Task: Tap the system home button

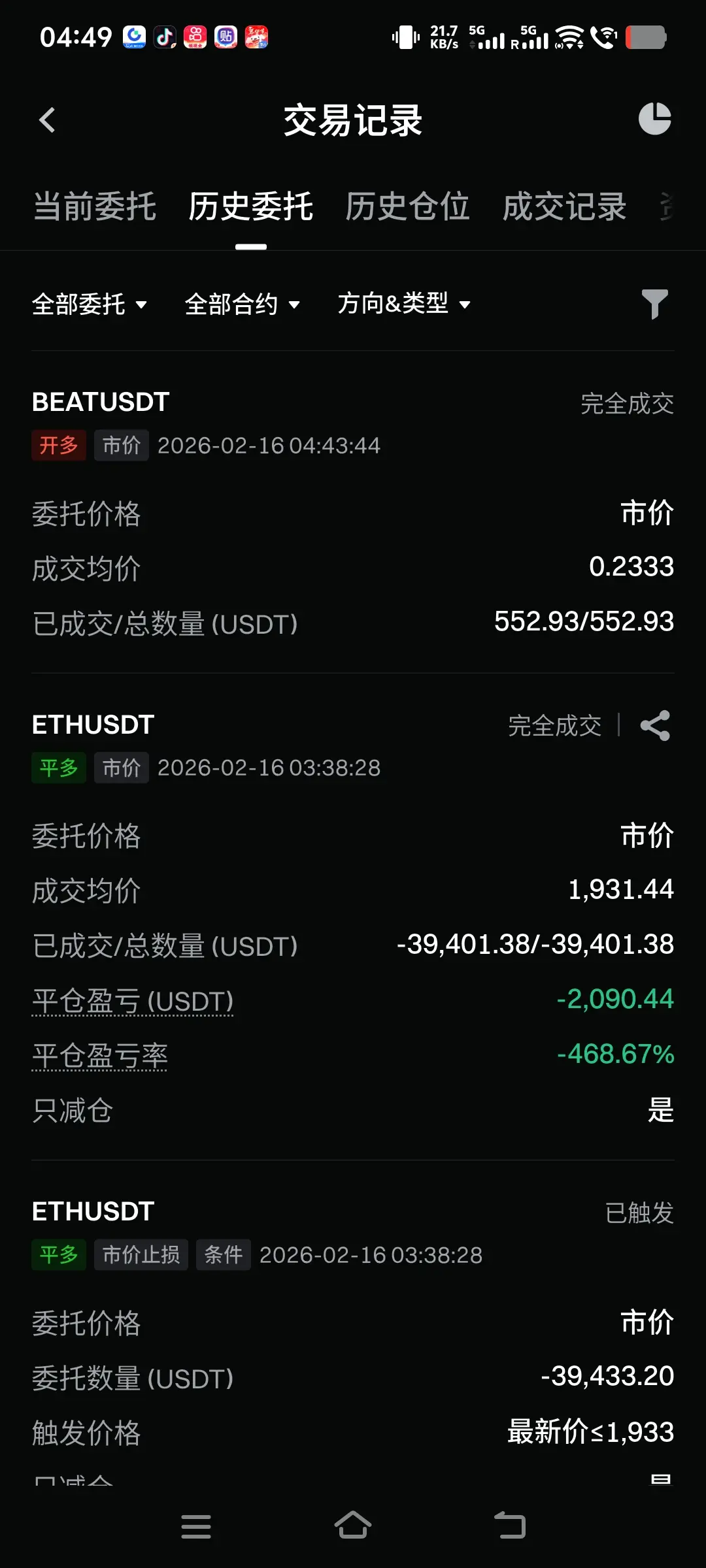Action: (353, 1526)
